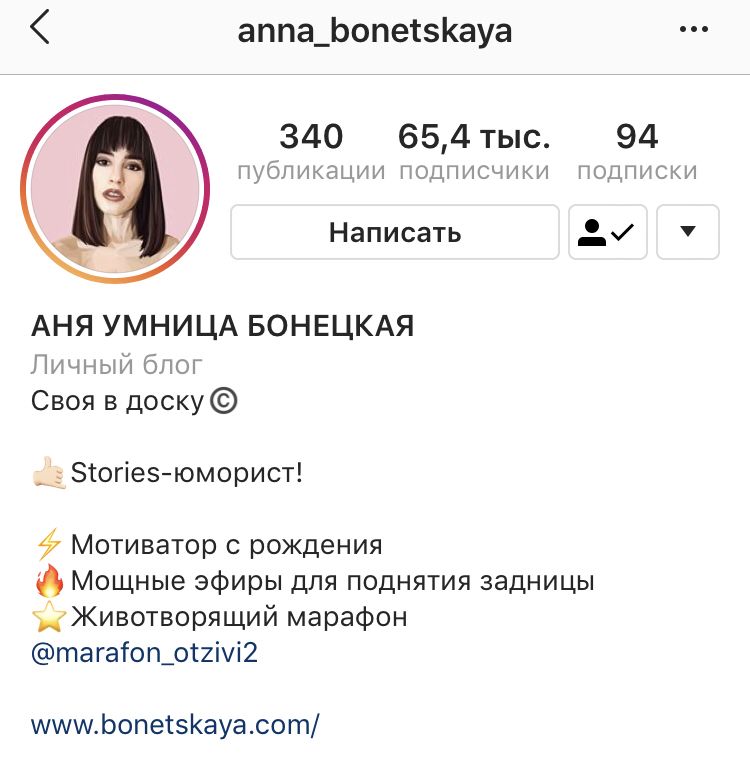Tap Написать to message anna_bonetskaya

[395, 233]
